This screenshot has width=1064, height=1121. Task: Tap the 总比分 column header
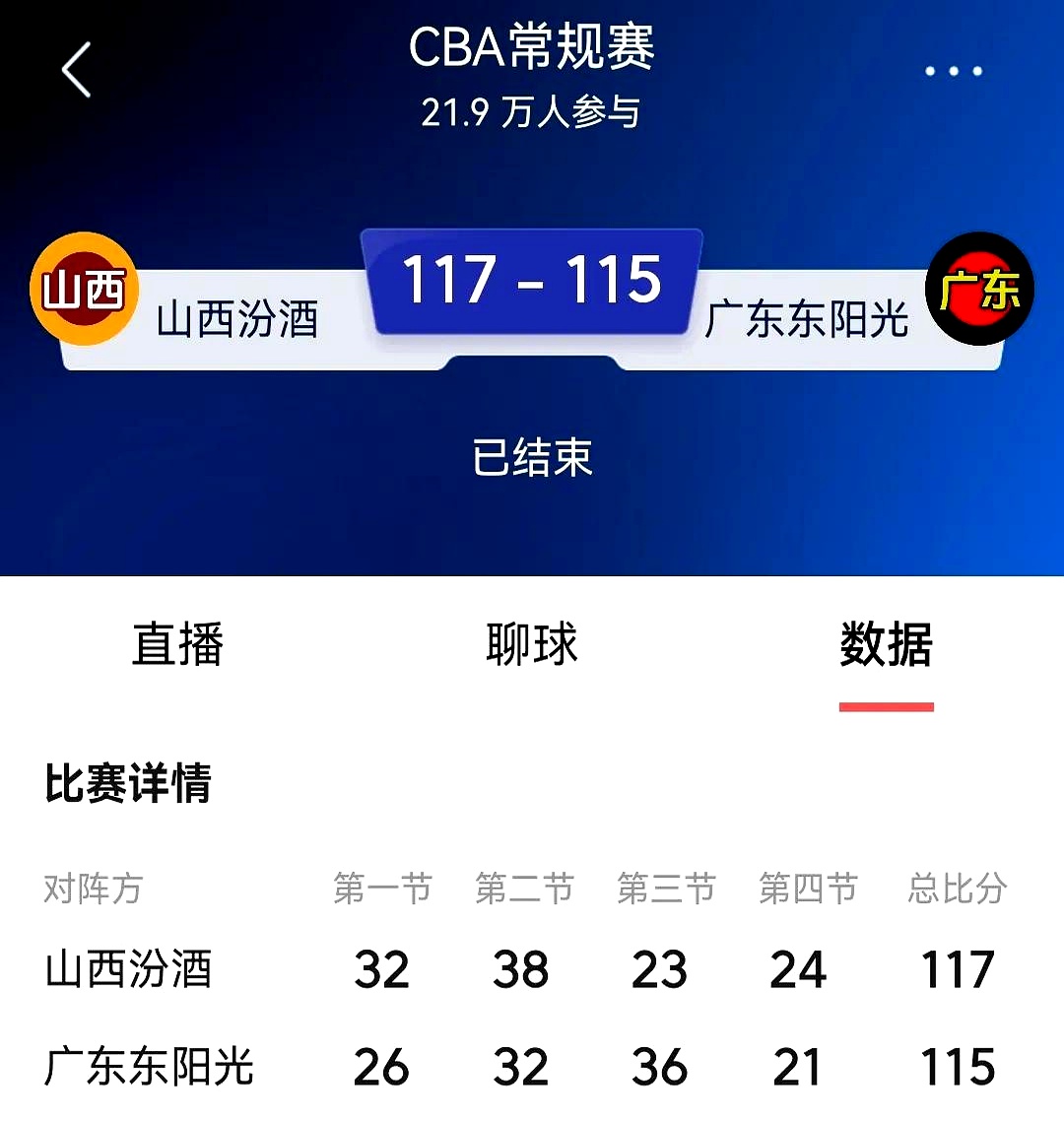tap(955, 890)
